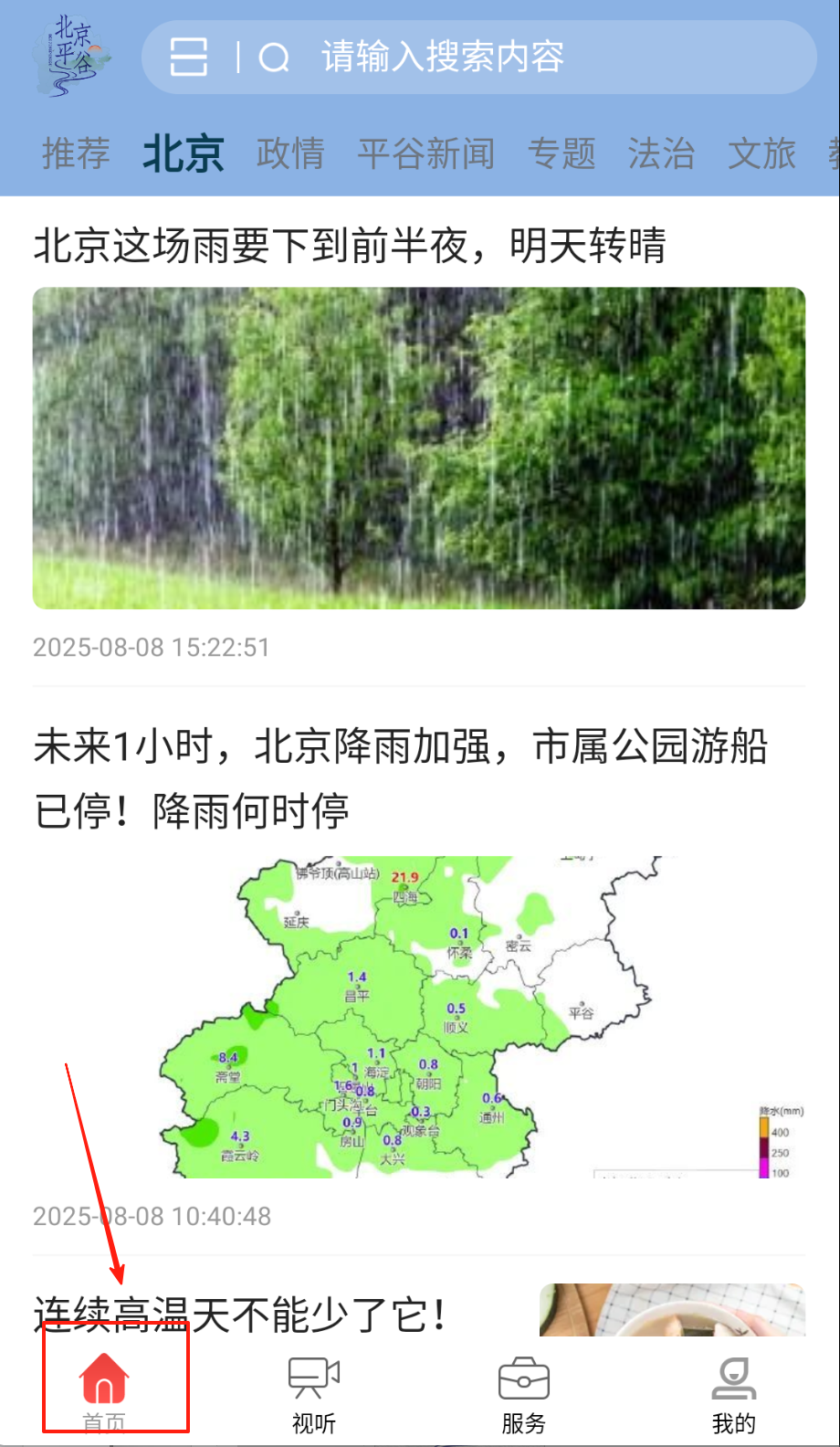Read the 连续高温天不能少了它 article

[241, 1314]
